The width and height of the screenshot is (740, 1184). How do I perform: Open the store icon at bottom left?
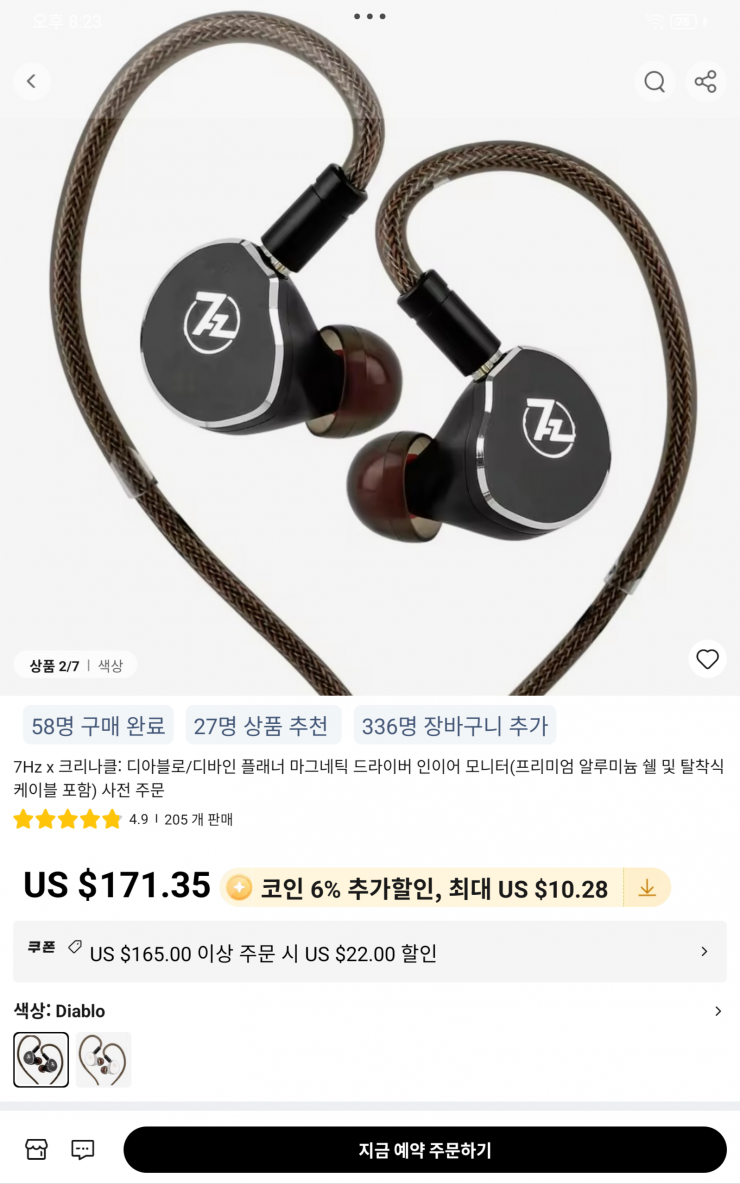(x=36, y=1149)
